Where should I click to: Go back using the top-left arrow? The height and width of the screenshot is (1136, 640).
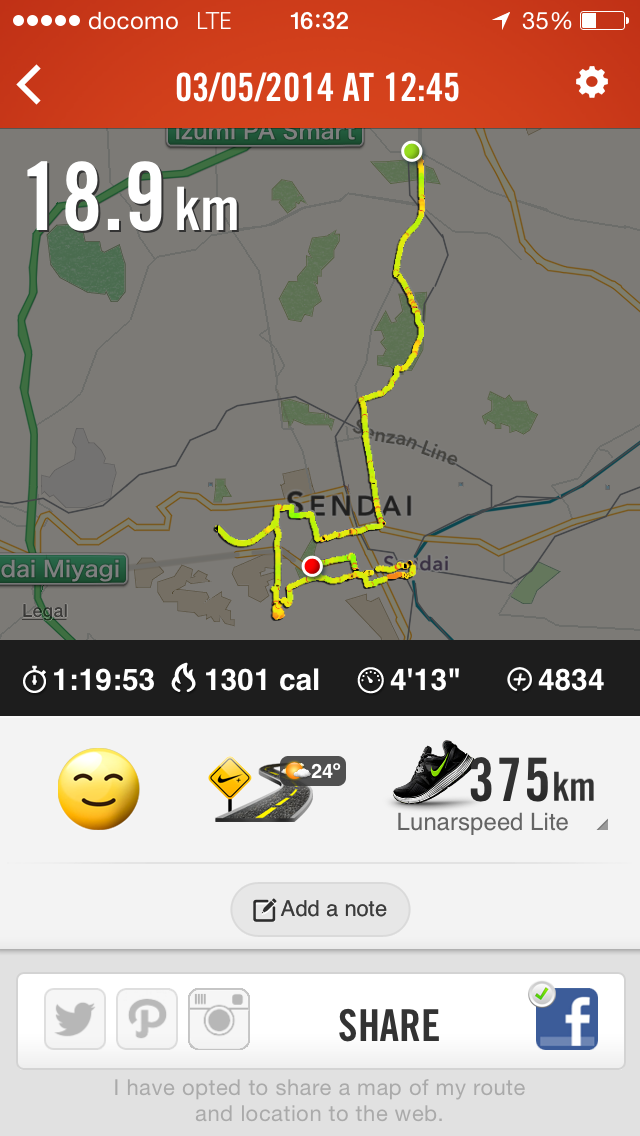(30, 85)
